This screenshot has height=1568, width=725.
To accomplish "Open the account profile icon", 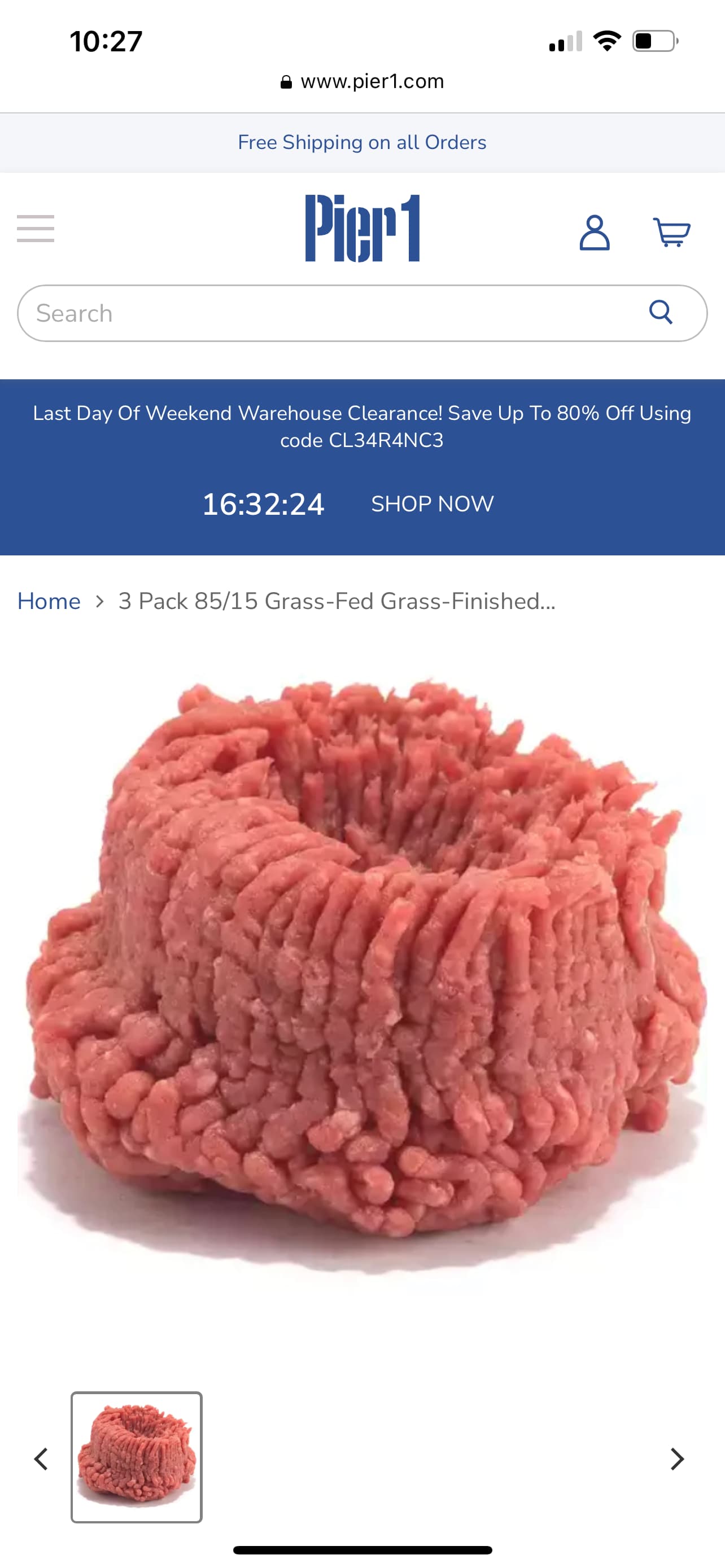I will coord(594,233).
